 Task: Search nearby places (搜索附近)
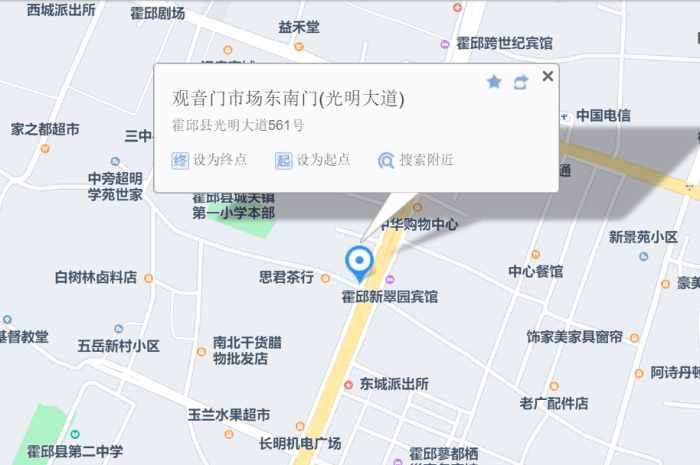coord(415,160)
